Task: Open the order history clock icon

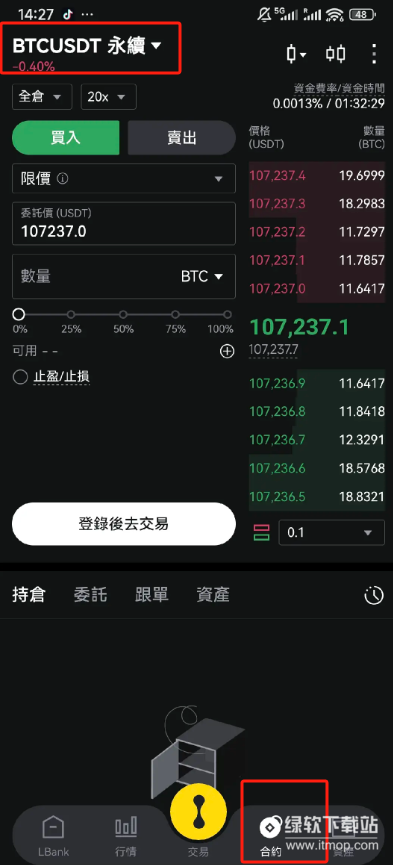Action: pos(374,595)
